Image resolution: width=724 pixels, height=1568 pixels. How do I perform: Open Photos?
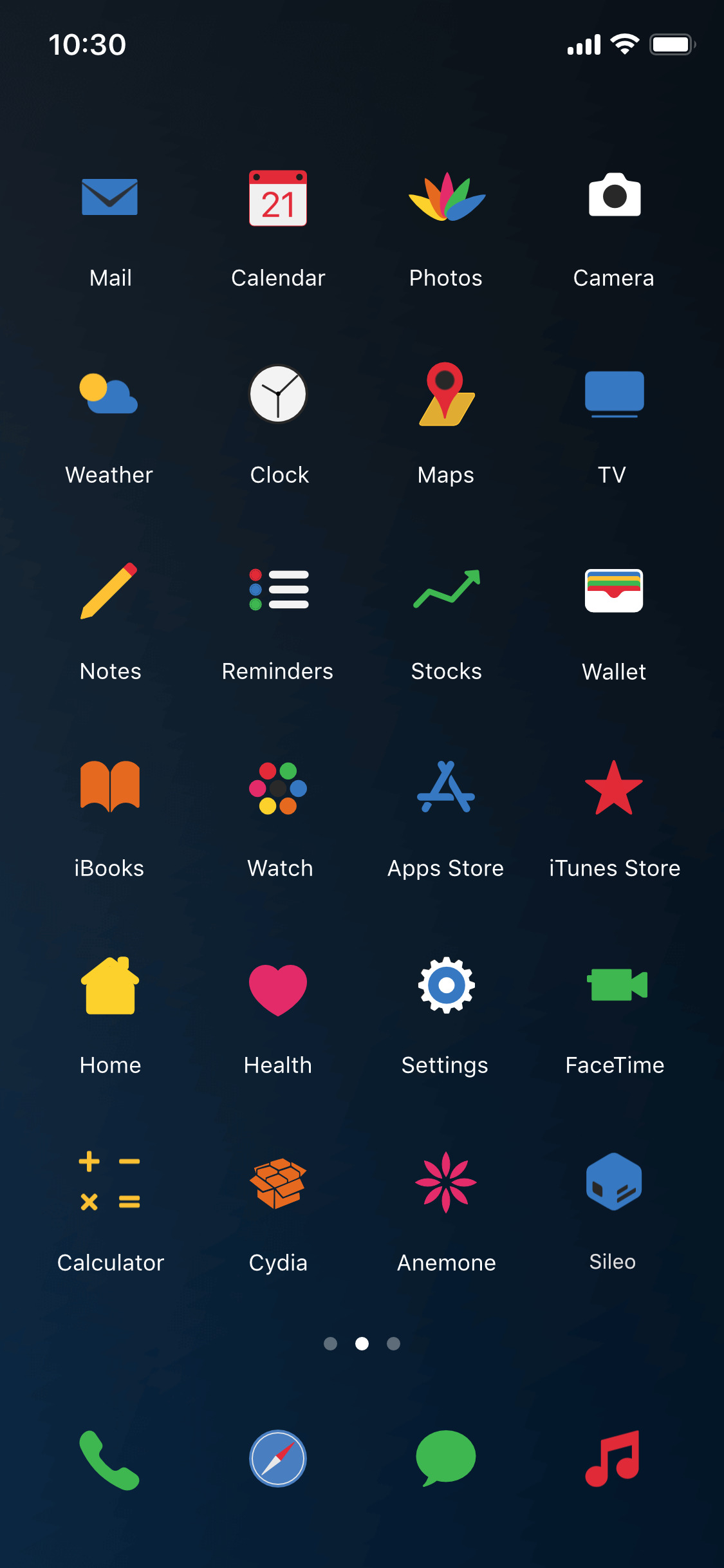click(446, 198)
